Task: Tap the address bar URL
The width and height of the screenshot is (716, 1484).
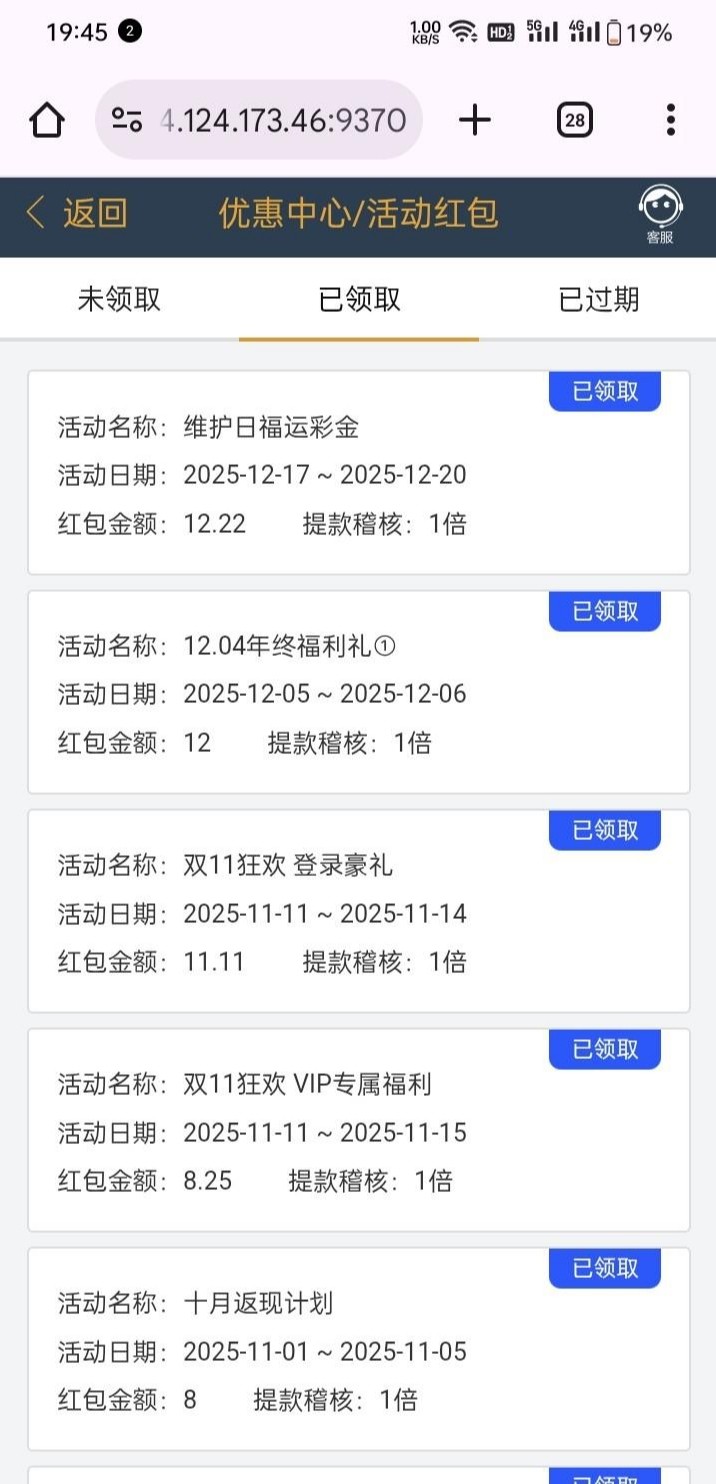Action: click(x=282, y=120)
